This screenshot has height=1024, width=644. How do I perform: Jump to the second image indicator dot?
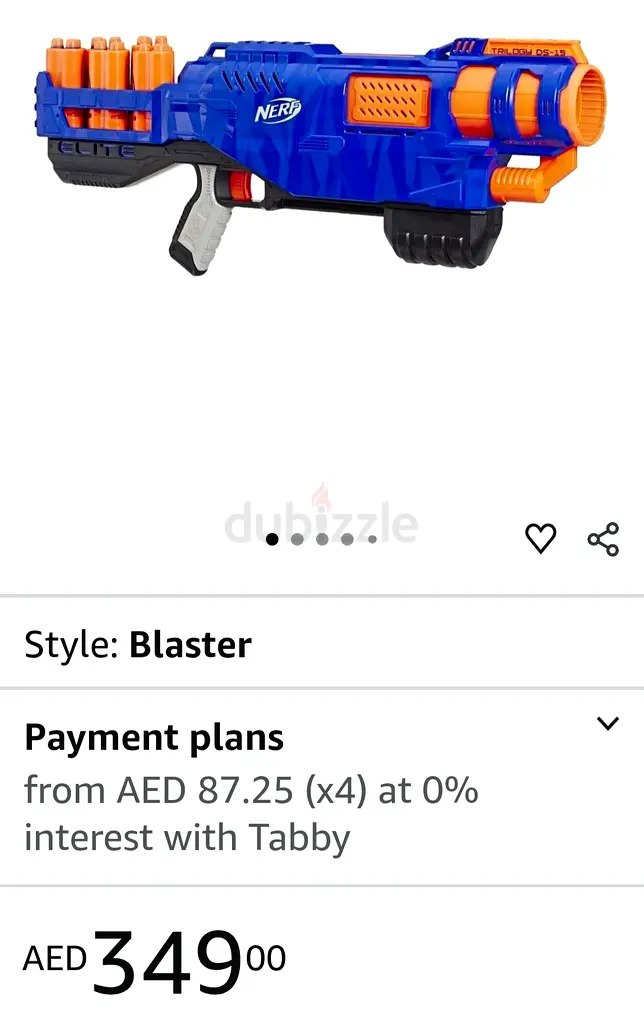click(x=297, y=539)
